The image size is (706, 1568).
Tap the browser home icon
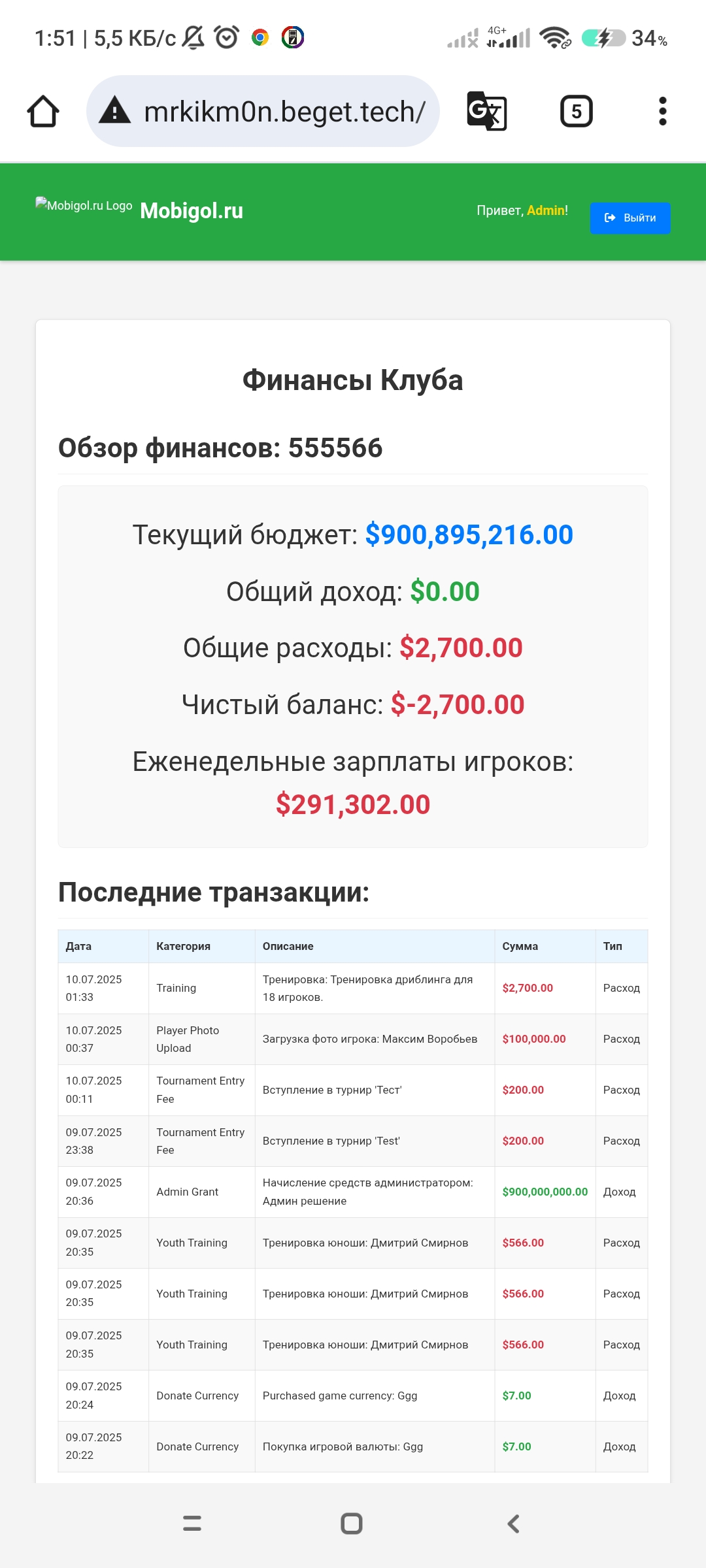pos(43,111)
